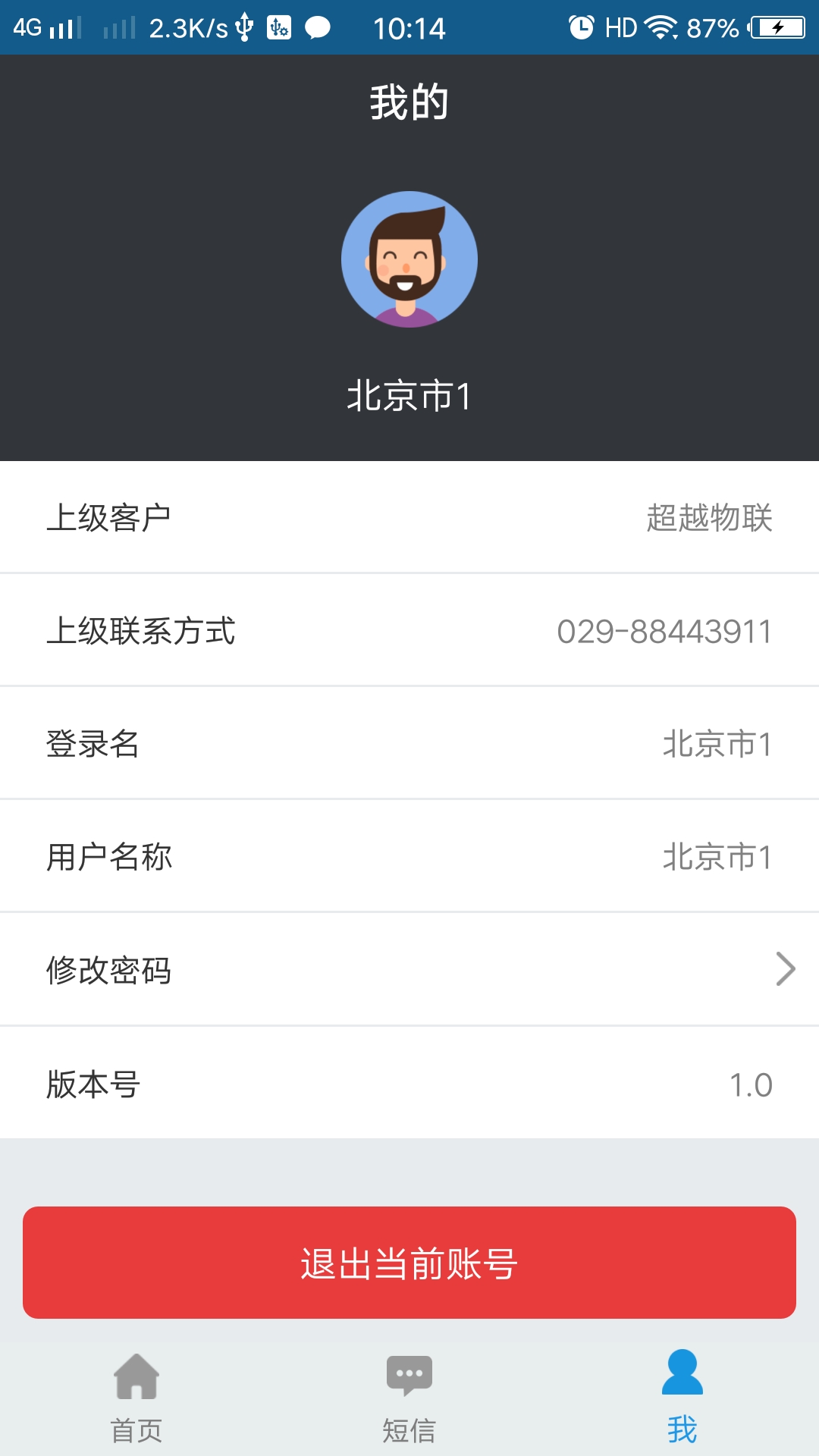
Task: Select the 登录名 row showing 北京市1
Action: [409, 743]
